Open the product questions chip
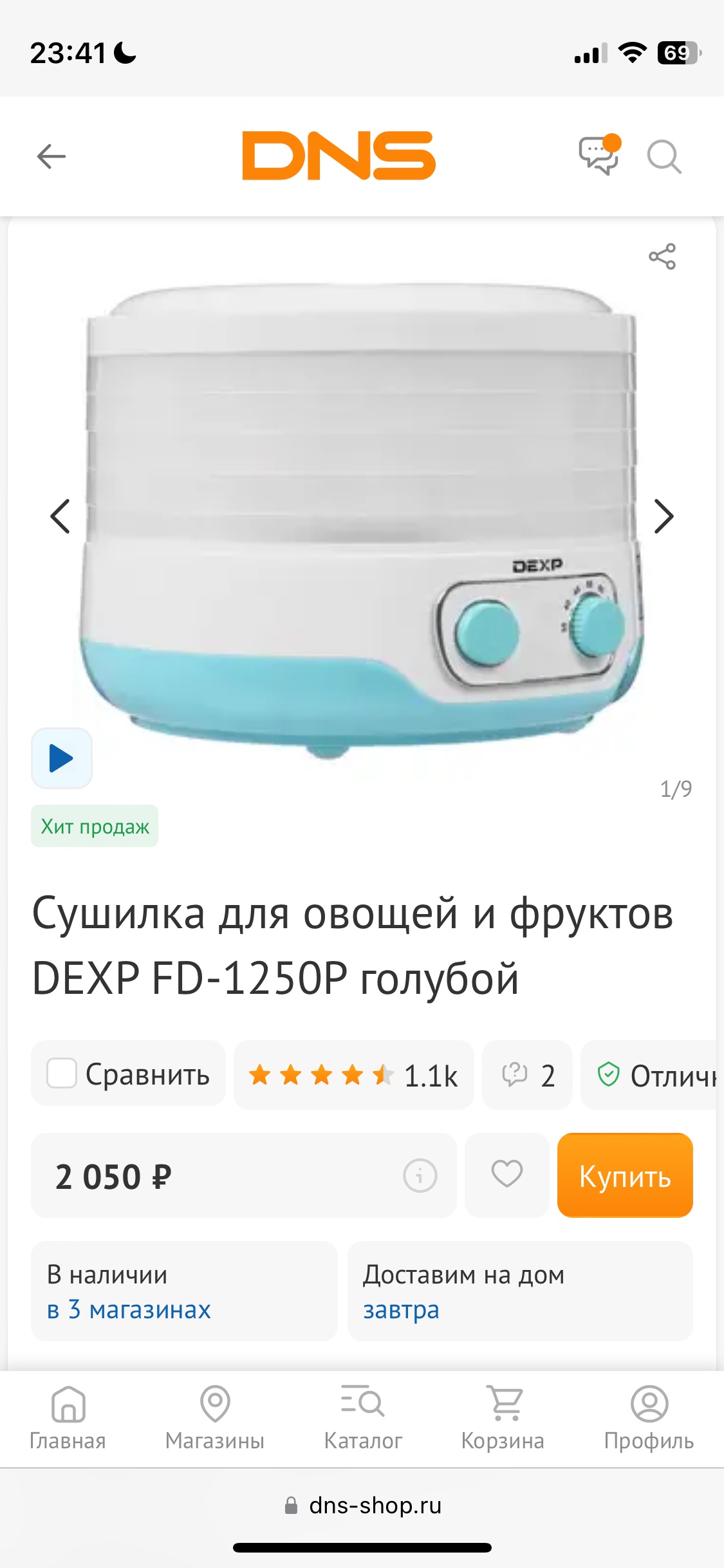Viewport: 724px width, 1568px height. click(x=527, y=1075)
